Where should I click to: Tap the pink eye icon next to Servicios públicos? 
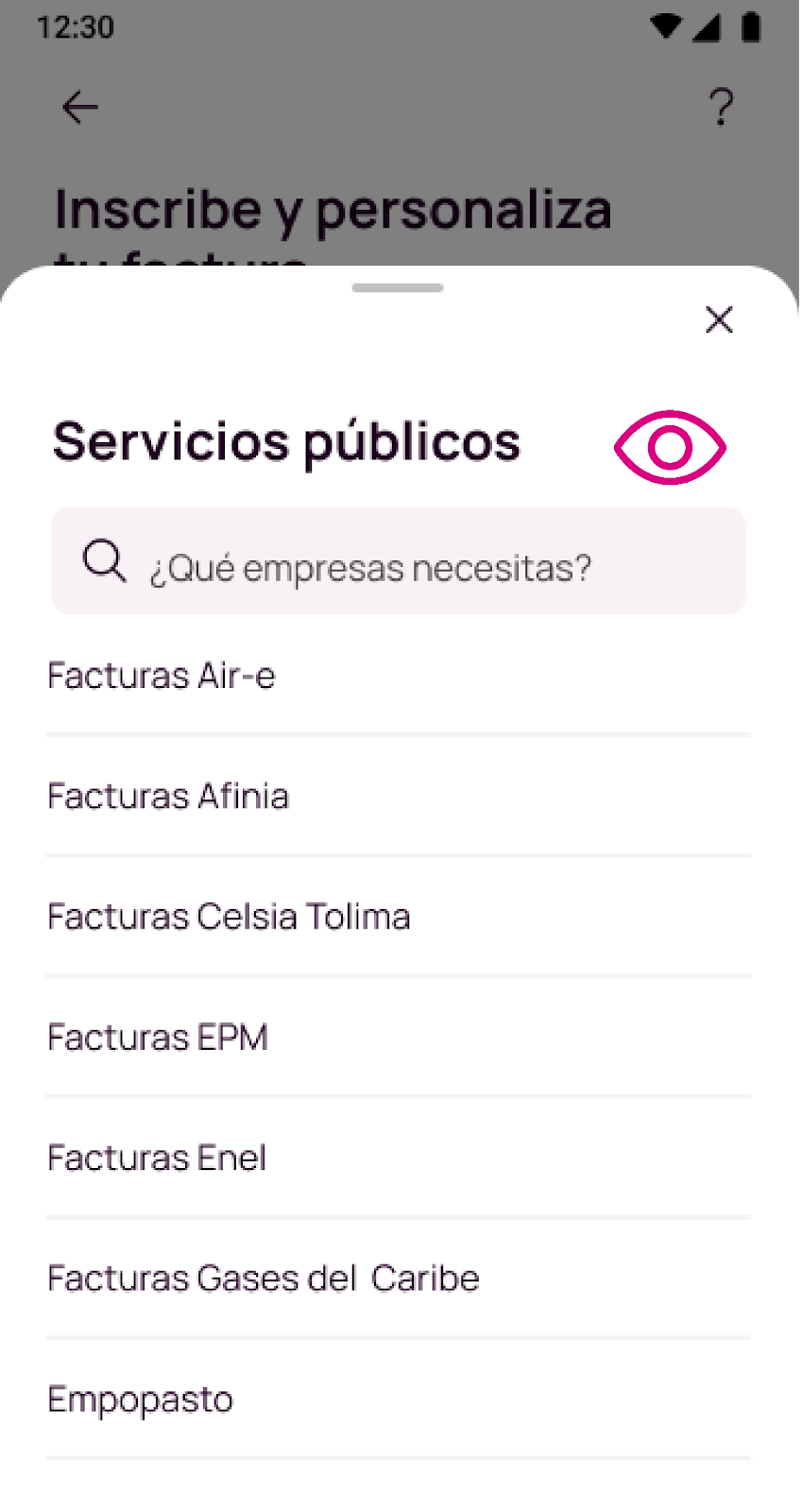click(x=670, y=446)
